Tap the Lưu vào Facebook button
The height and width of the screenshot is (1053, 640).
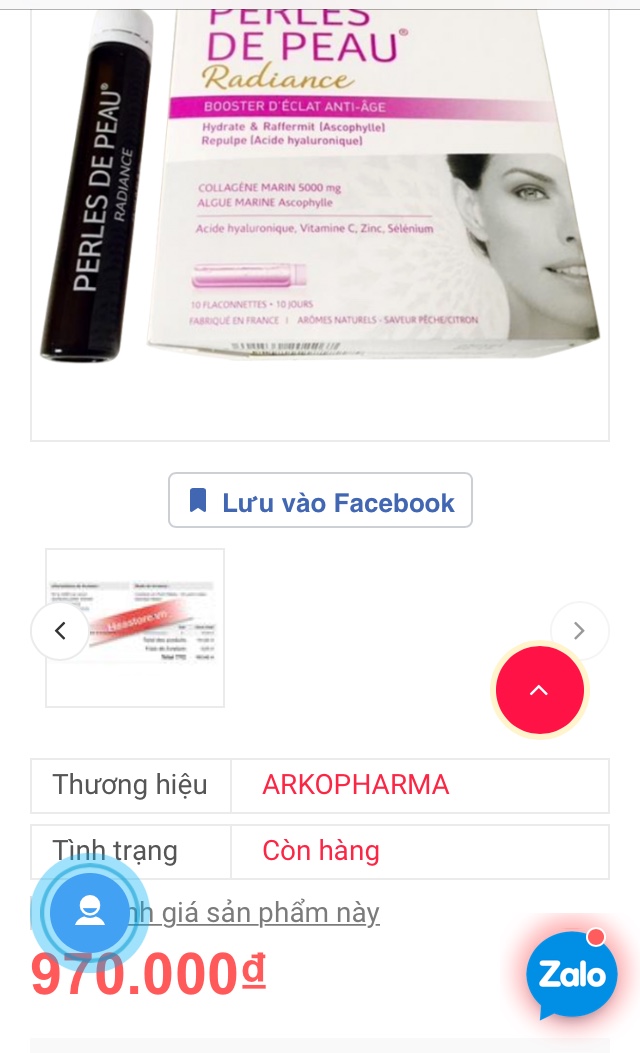(x=320, y=500)
